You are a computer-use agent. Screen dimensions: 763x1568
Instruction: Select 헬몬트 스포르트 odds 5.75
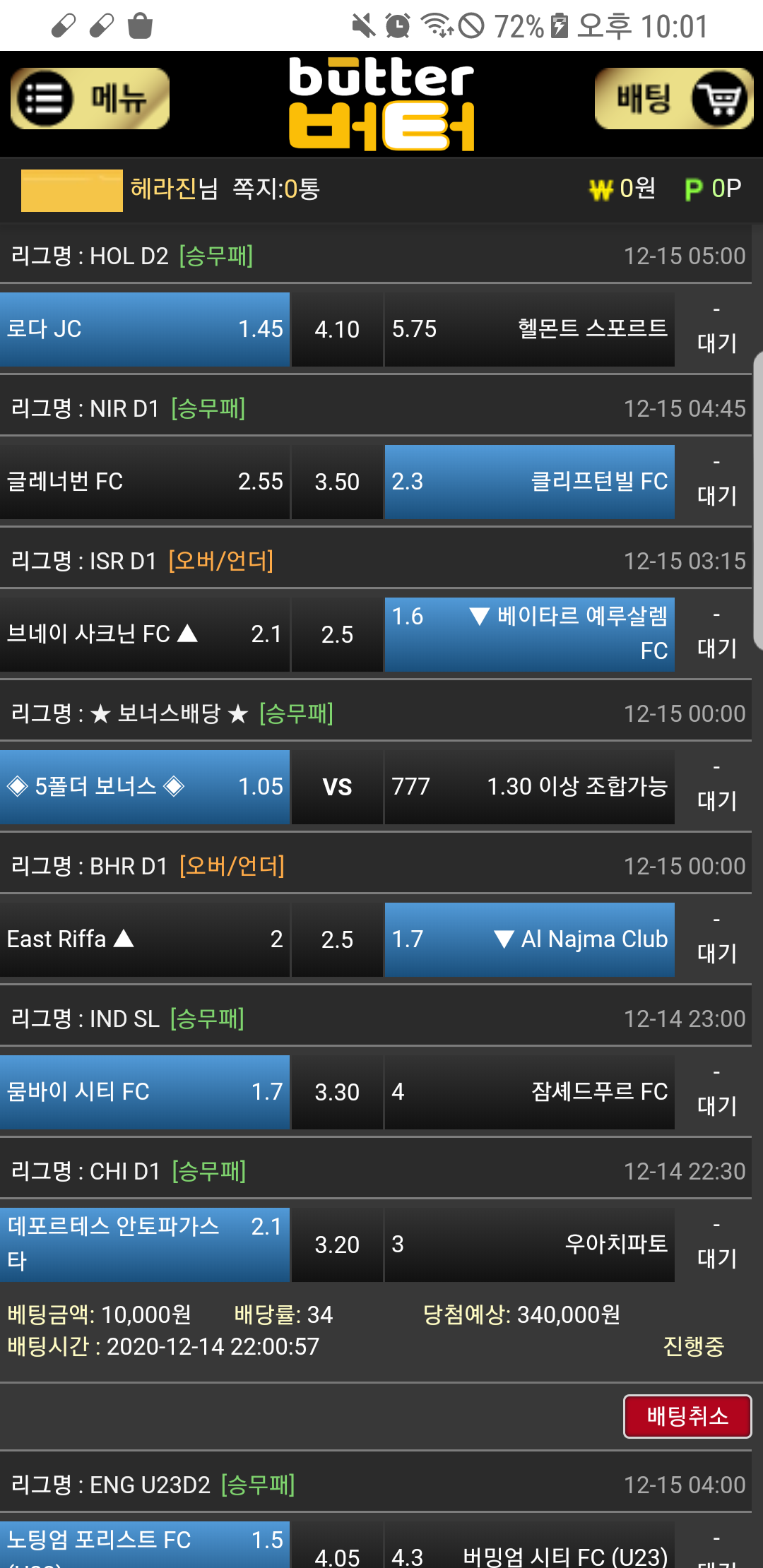pyautogui.click(x=529, y=329)
